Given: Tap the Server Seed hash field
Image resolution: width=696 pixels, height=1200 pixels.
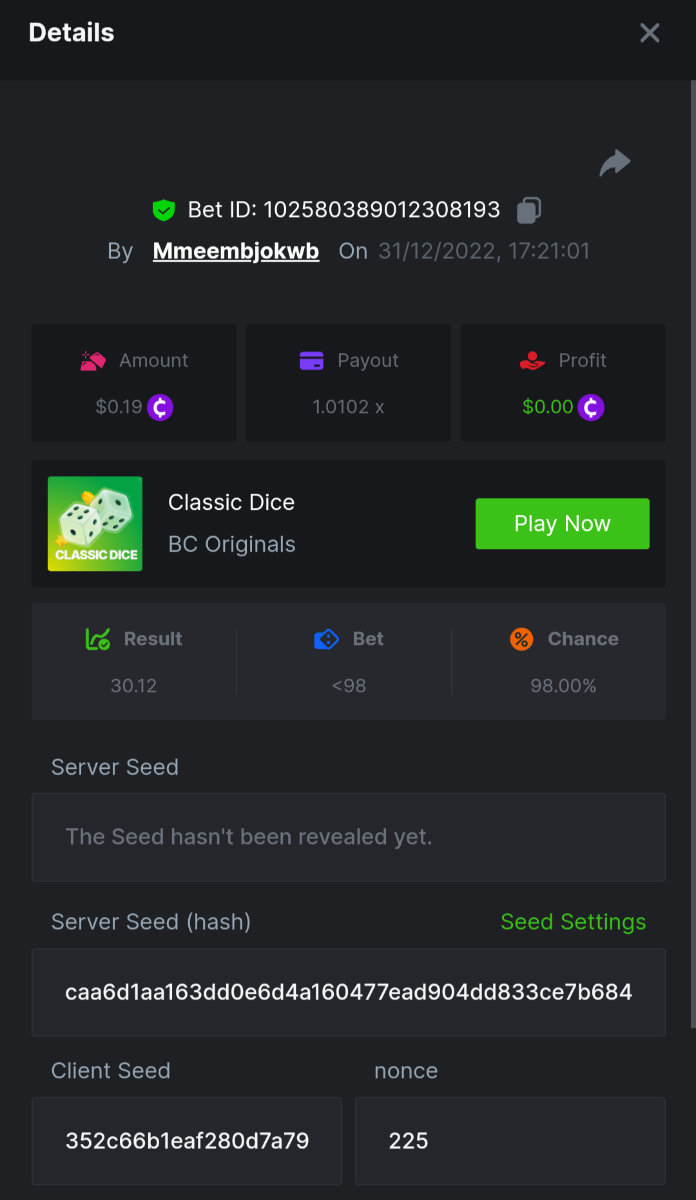Looking at the screenshot, I should pos(348,992).
